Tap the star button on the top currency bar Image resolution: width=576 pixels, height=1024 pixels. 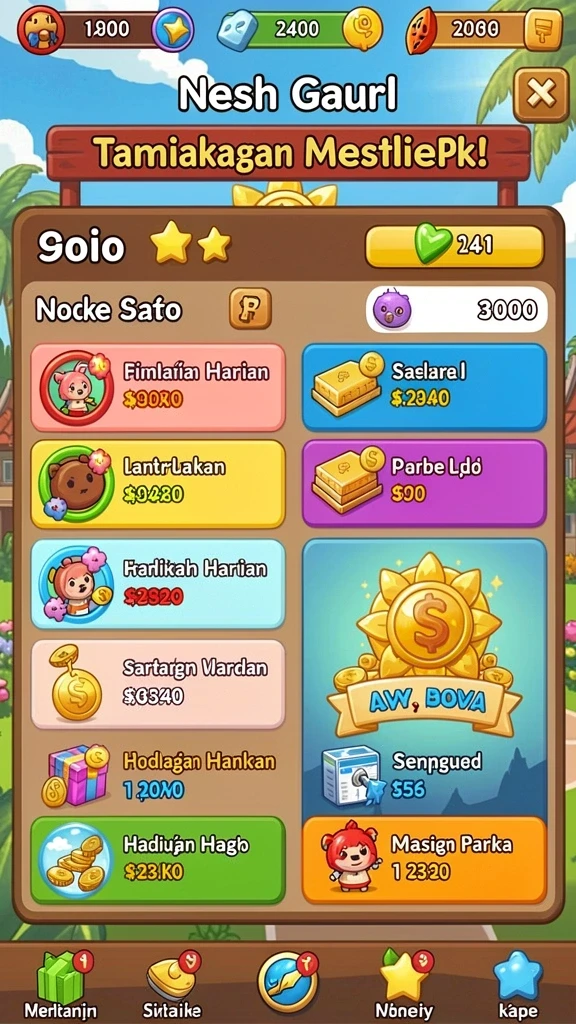pos(172,31)
